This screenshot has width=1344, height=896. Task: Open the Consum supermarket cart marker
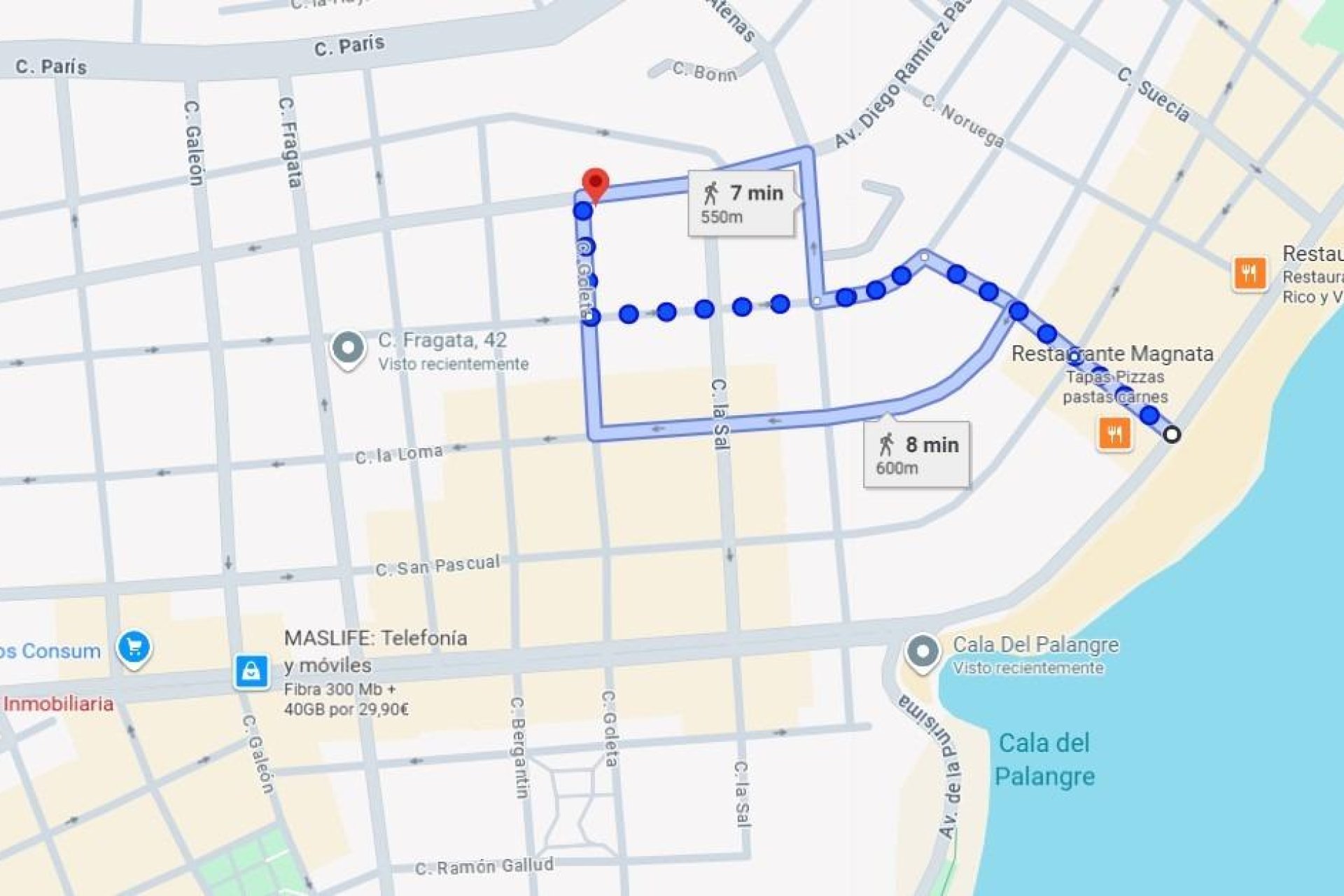click(134, 647)
